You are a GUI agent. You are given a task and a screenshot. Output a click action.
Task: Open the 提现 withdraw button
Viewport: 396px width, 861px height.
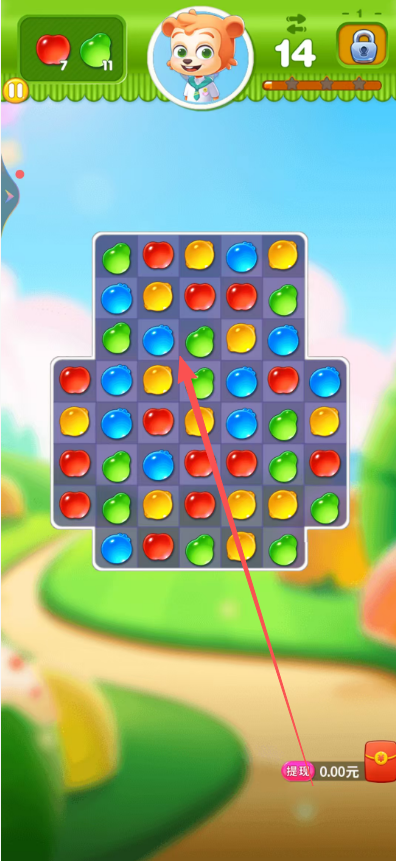click(297, 771)
